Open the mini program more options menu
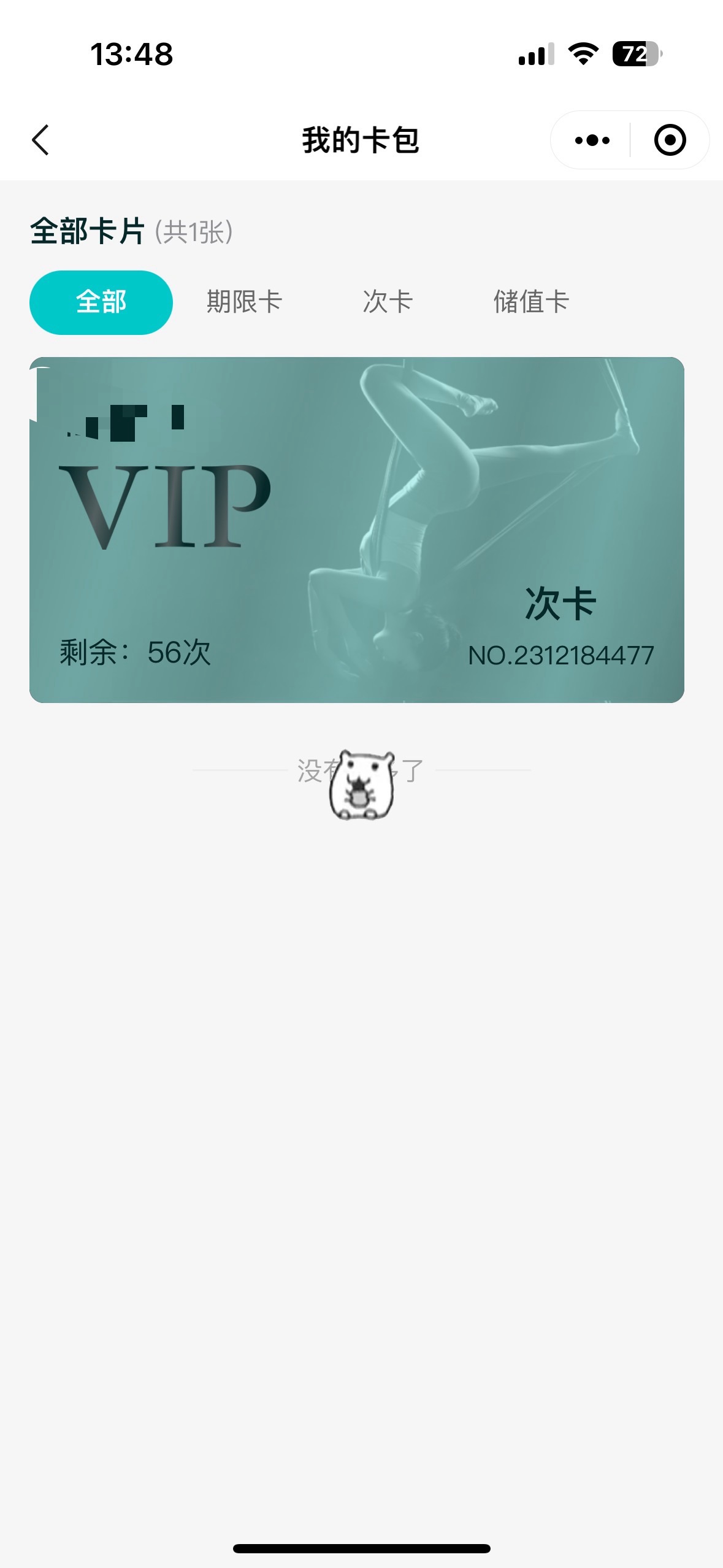 tap(592, 140)
